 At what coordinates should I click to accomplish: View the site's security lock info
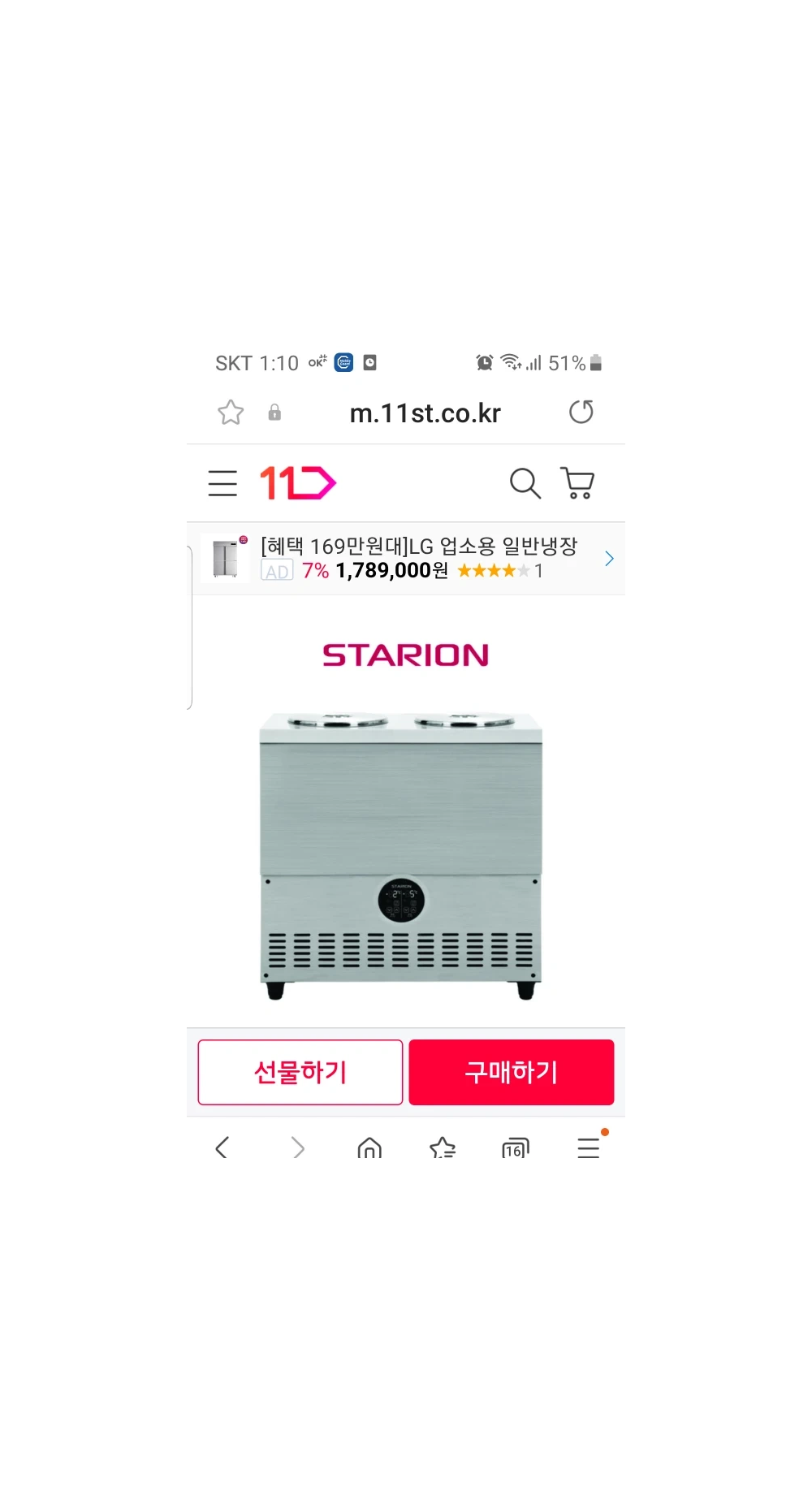[274, 413]
